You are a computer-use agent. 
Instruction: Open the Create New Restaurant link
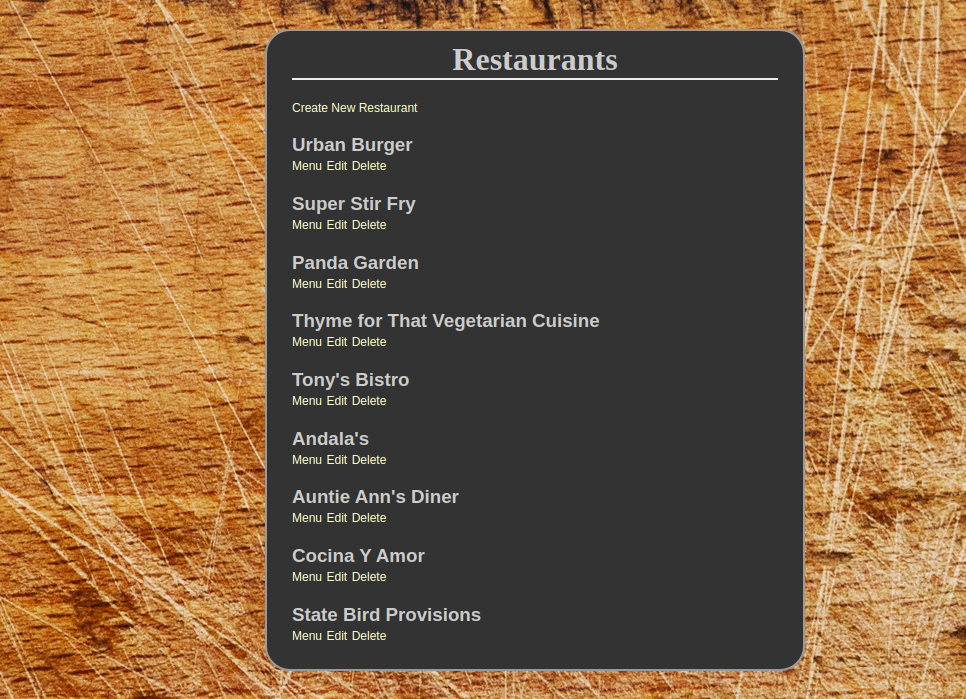pyautogui.click(x=354, y=108)
